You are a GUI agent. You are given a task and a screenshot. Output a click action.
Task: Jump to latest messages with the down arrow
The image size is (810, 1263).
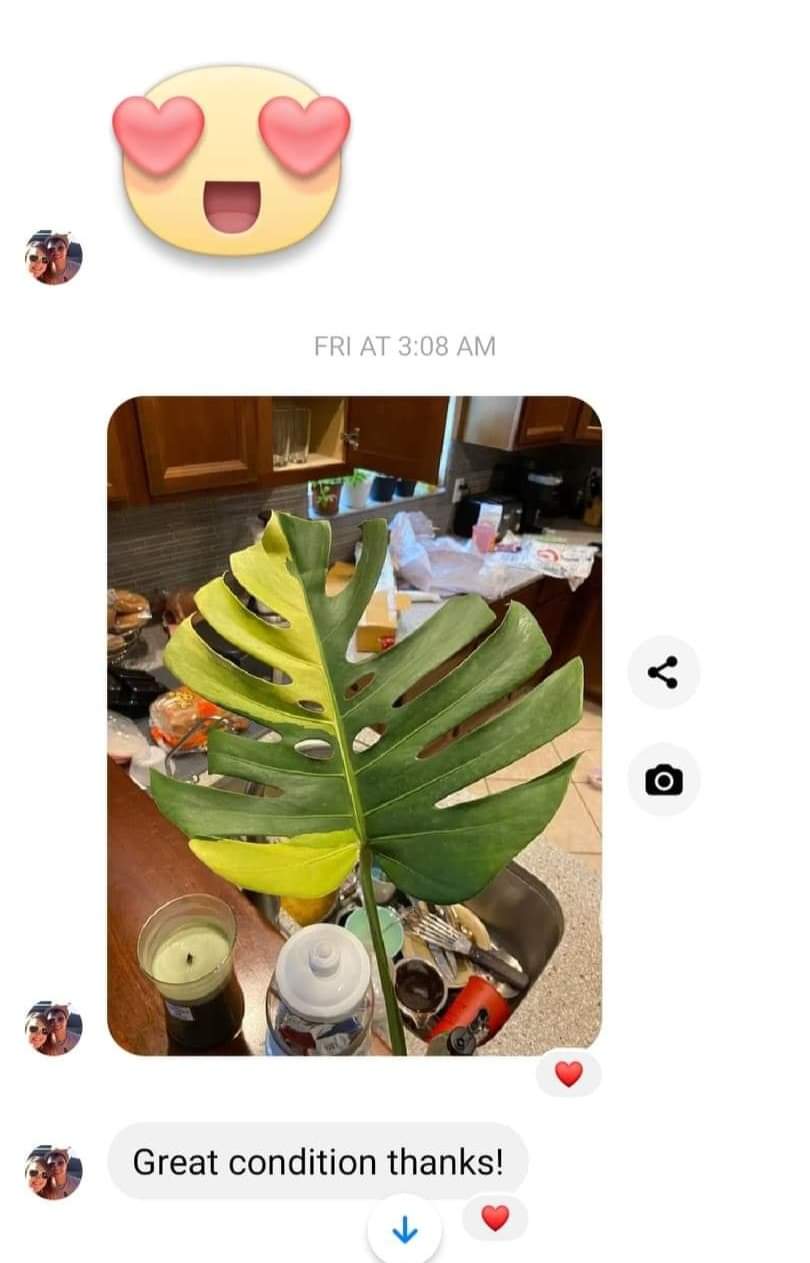pyautogui.click(x=404, y=1230)
